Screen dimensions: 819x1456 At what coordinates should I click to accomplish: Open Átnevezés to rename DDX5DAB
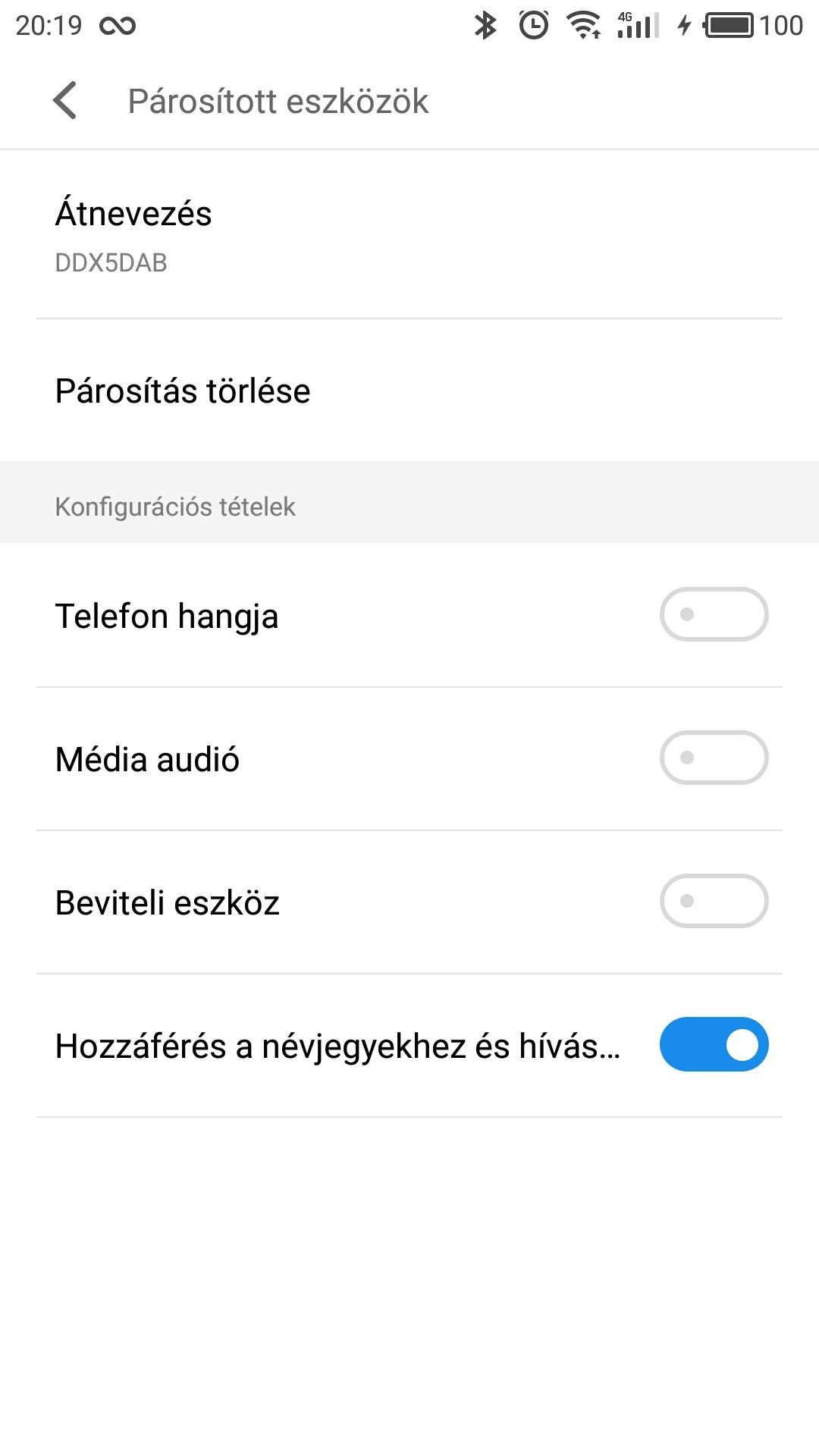click(x=409, y=234)
